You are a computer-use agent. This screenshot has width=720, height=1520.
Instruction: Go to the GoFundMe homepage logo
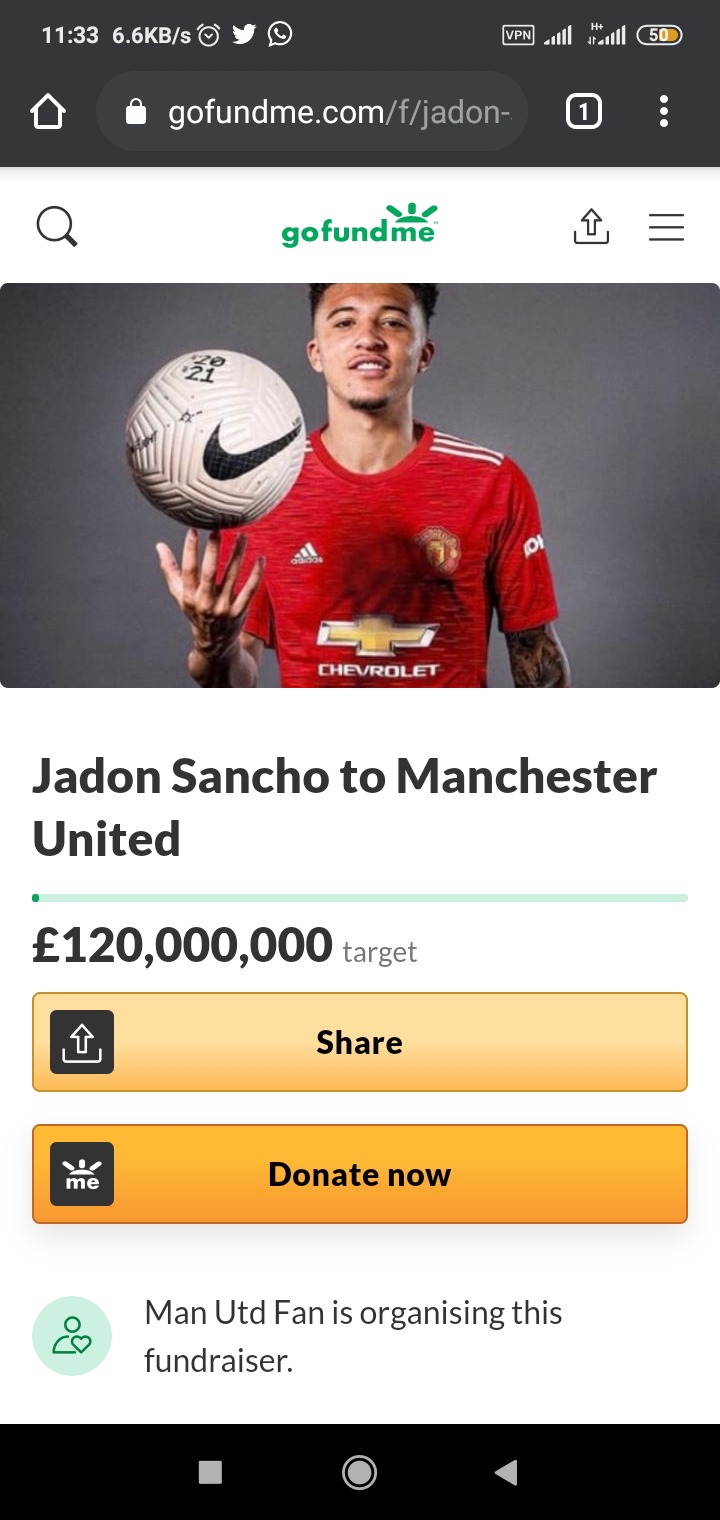pyautogui.click(x=360, y=226)
